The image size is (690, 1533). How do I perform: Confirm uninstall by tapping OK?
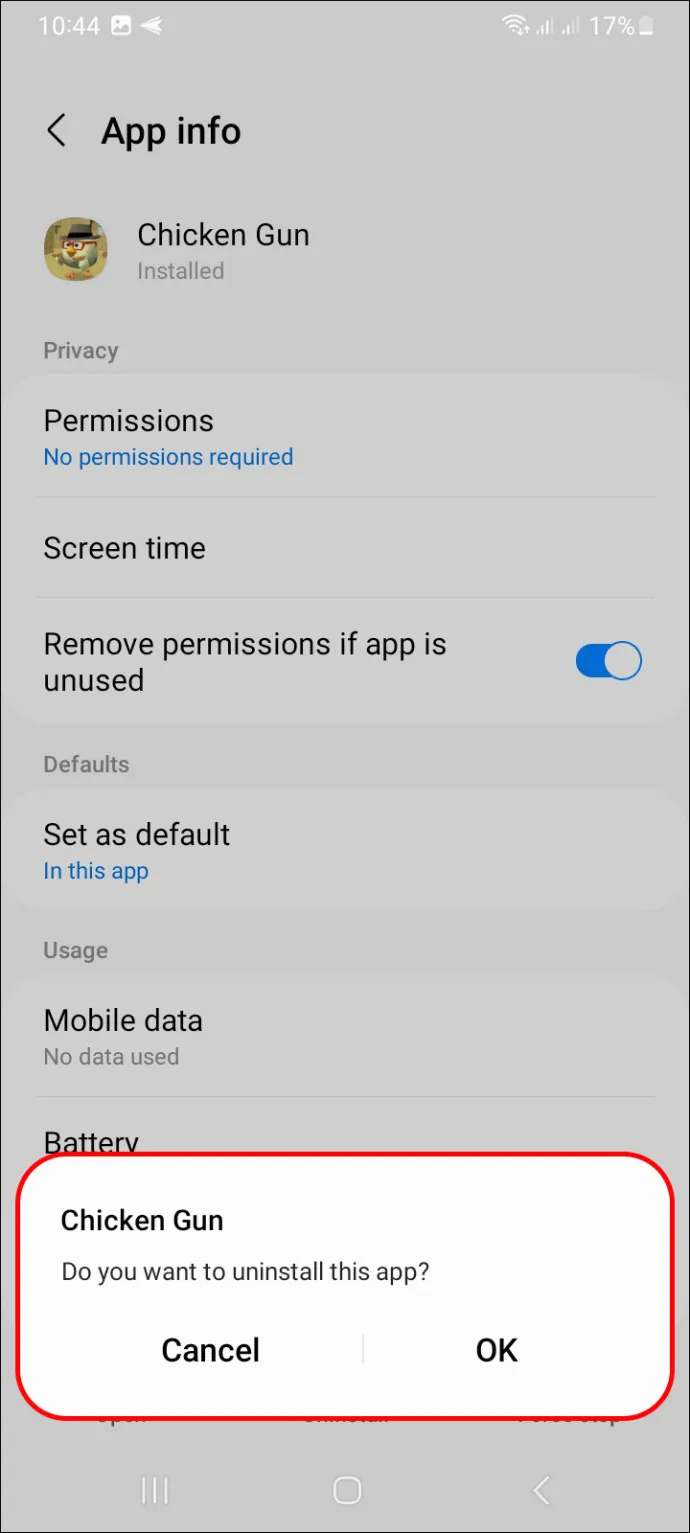click(496, 1350)
